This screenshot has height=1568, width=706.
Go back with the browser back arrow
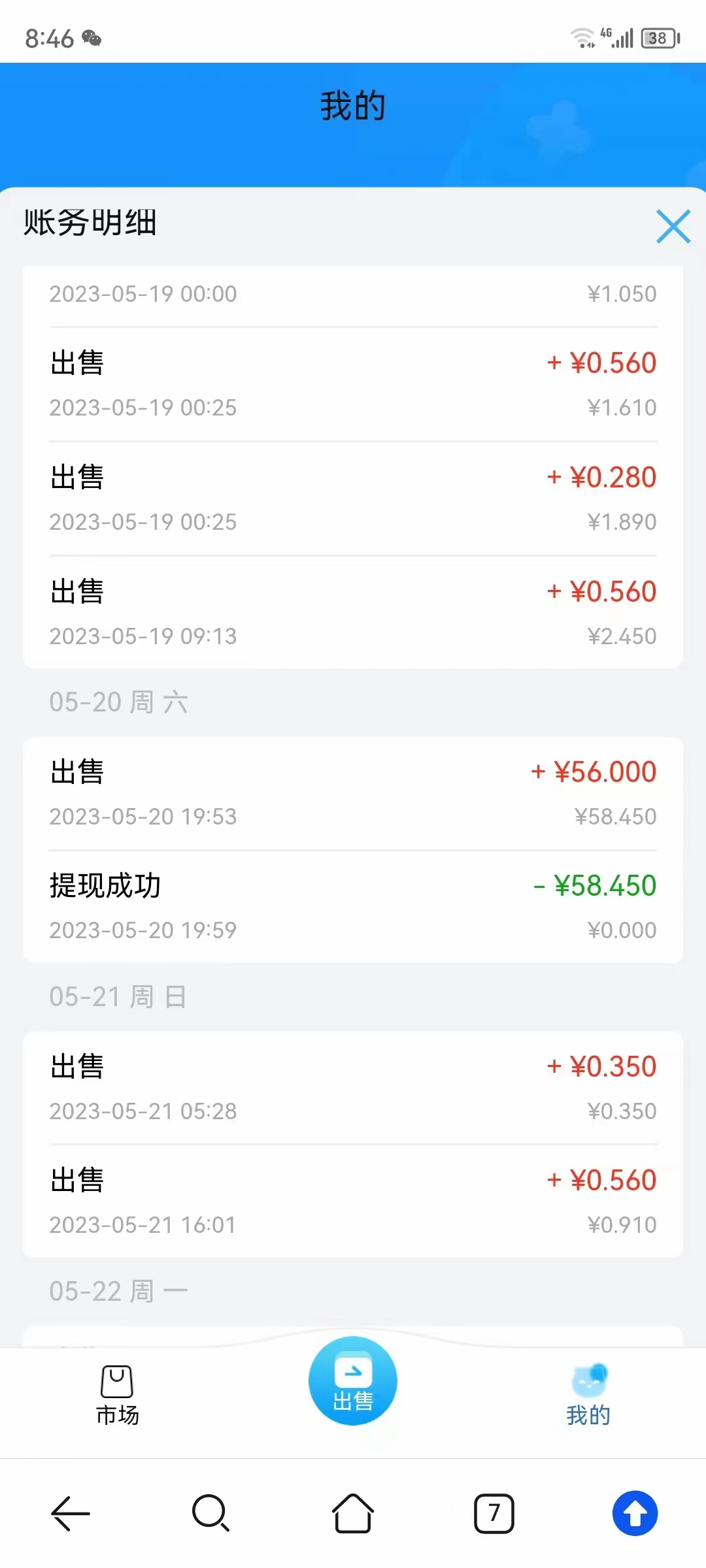(x=71, y=1513)
